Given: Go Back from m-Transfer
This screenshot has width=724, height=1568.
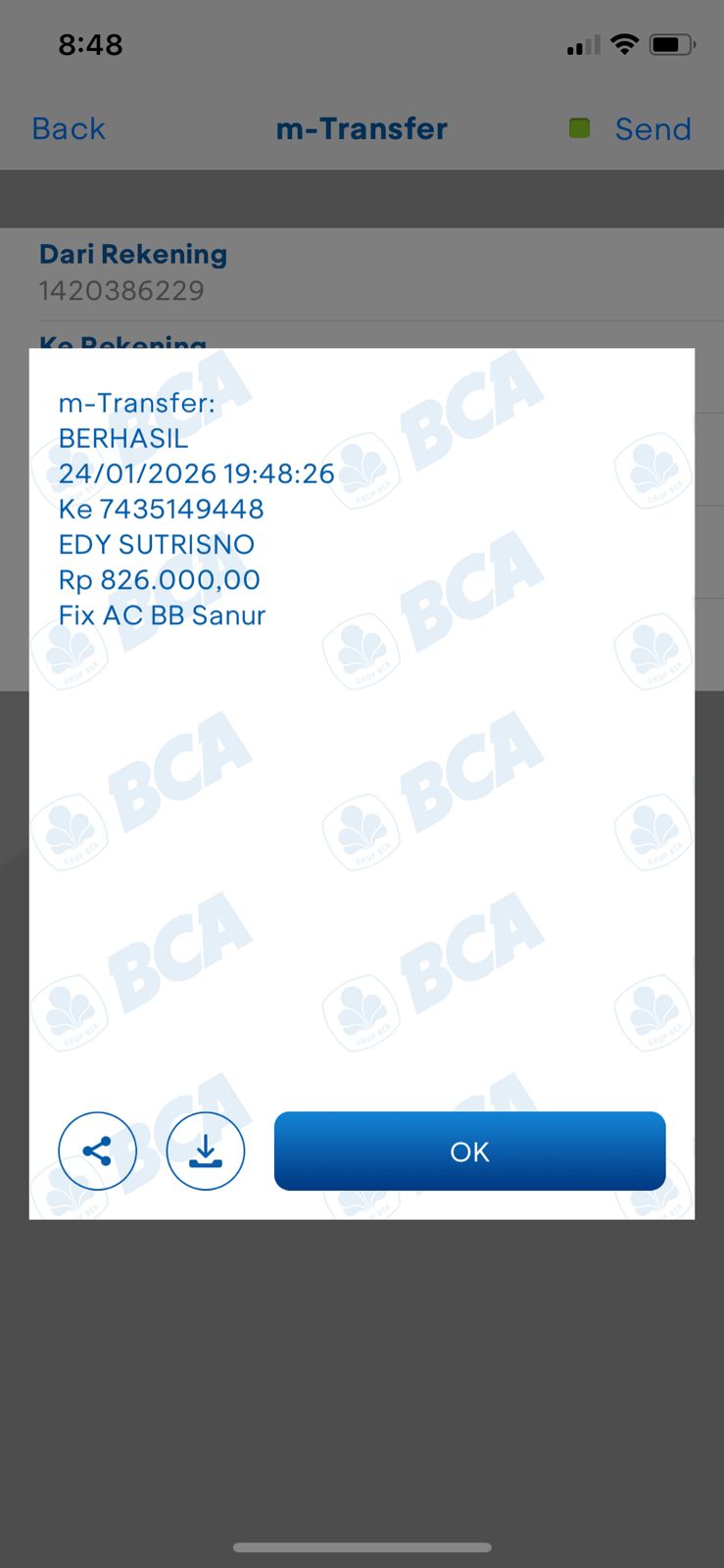Looking at the screenshot, I should tap(69, 128).
